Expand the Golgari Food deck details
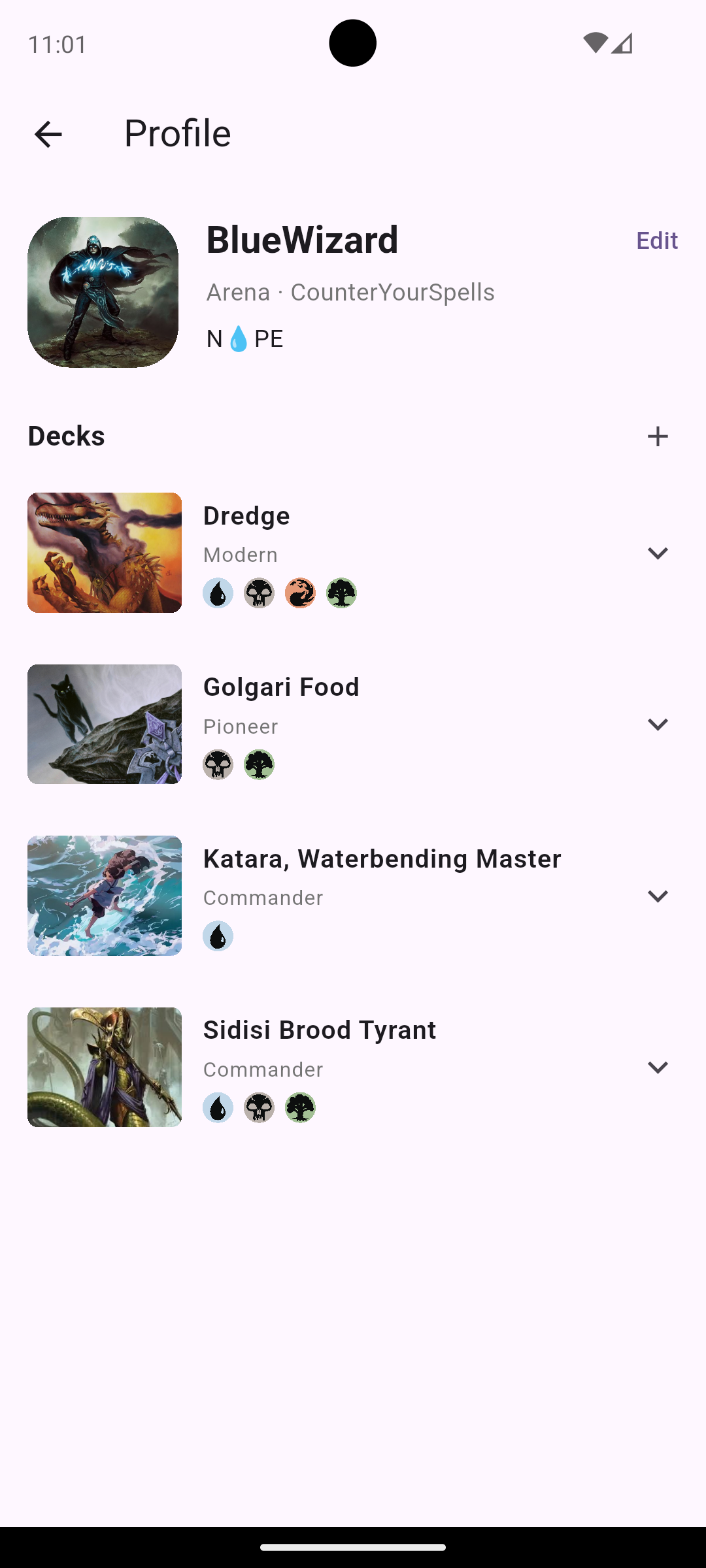Screen dimensions: 706x1568 pos(659,724)
